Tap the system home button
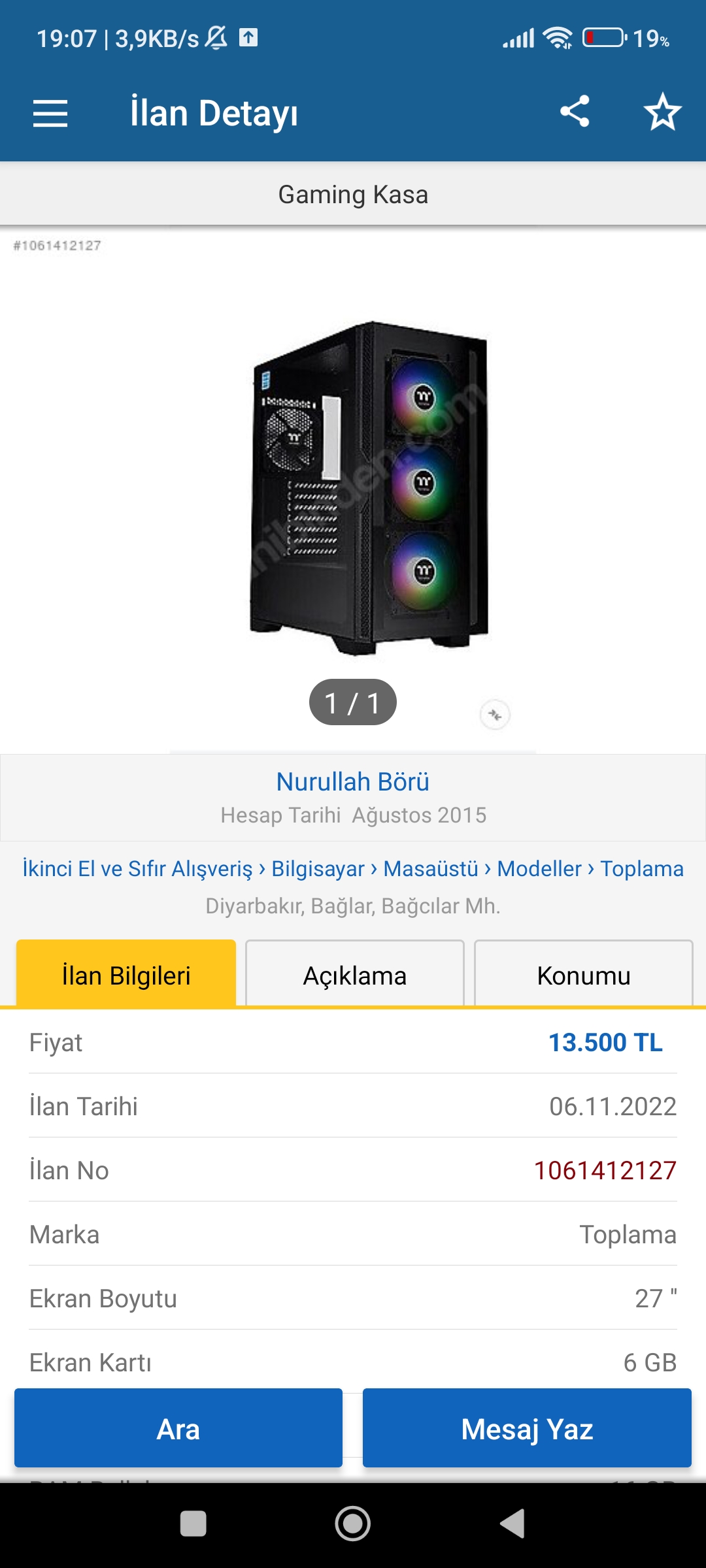Viewport: 706px width, 1568px height. point(353,1524)
